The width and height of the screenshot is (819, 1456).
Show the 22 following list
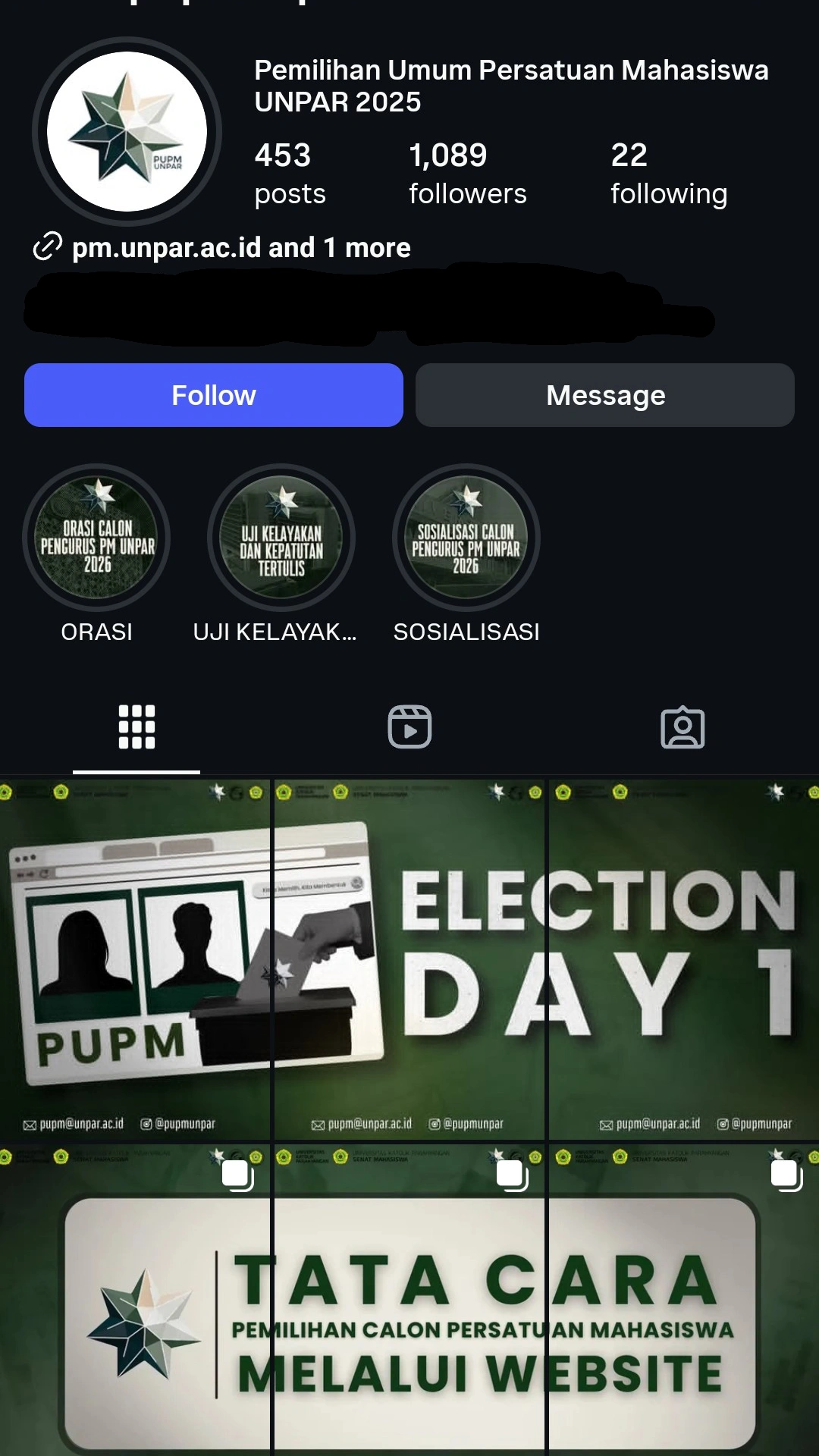tap(668, 174)
